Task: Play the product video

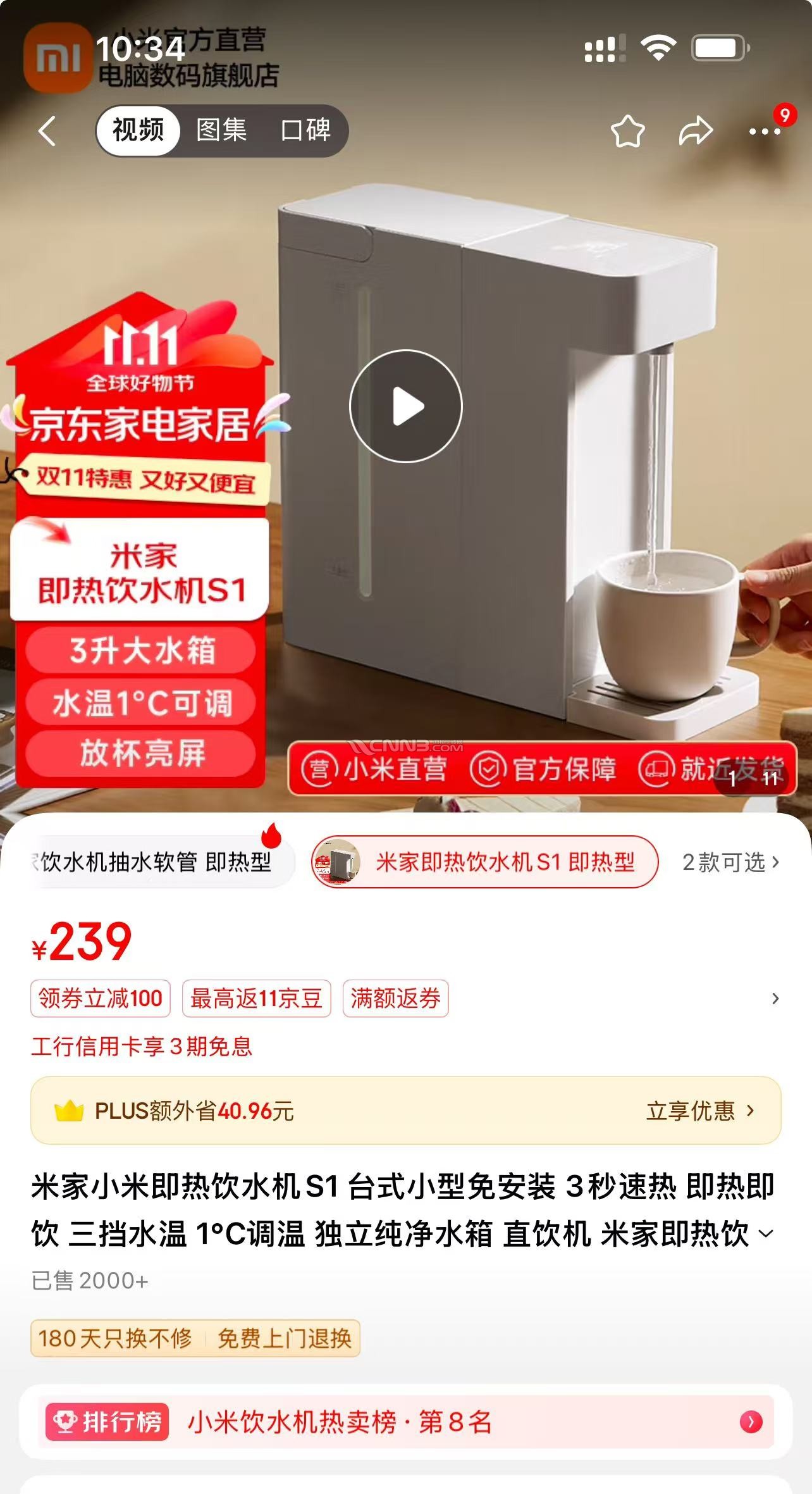Action: click(406, 406)
